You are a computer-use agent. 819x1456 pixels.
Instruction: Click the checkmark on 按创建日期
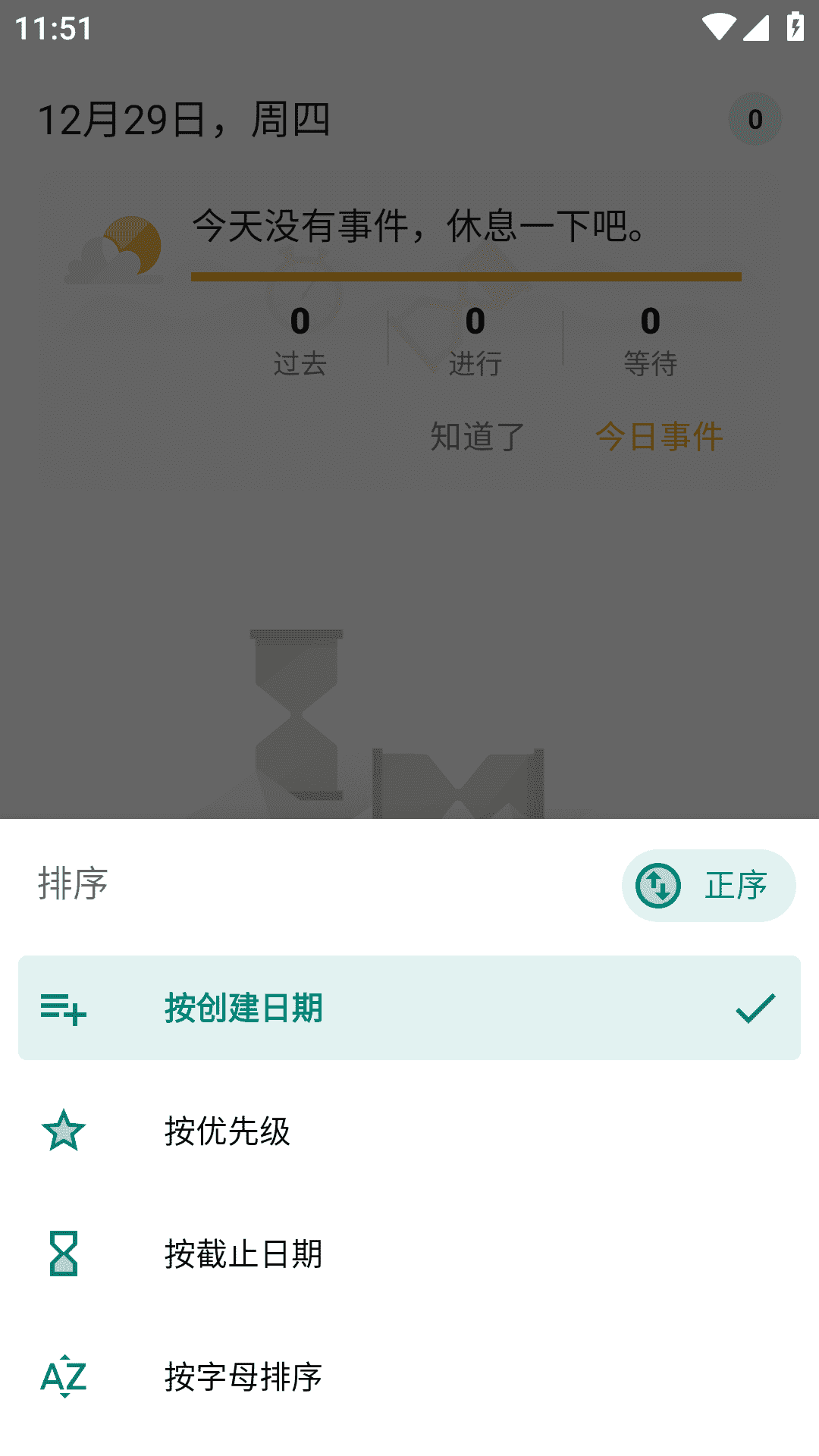click(756, 1009)
